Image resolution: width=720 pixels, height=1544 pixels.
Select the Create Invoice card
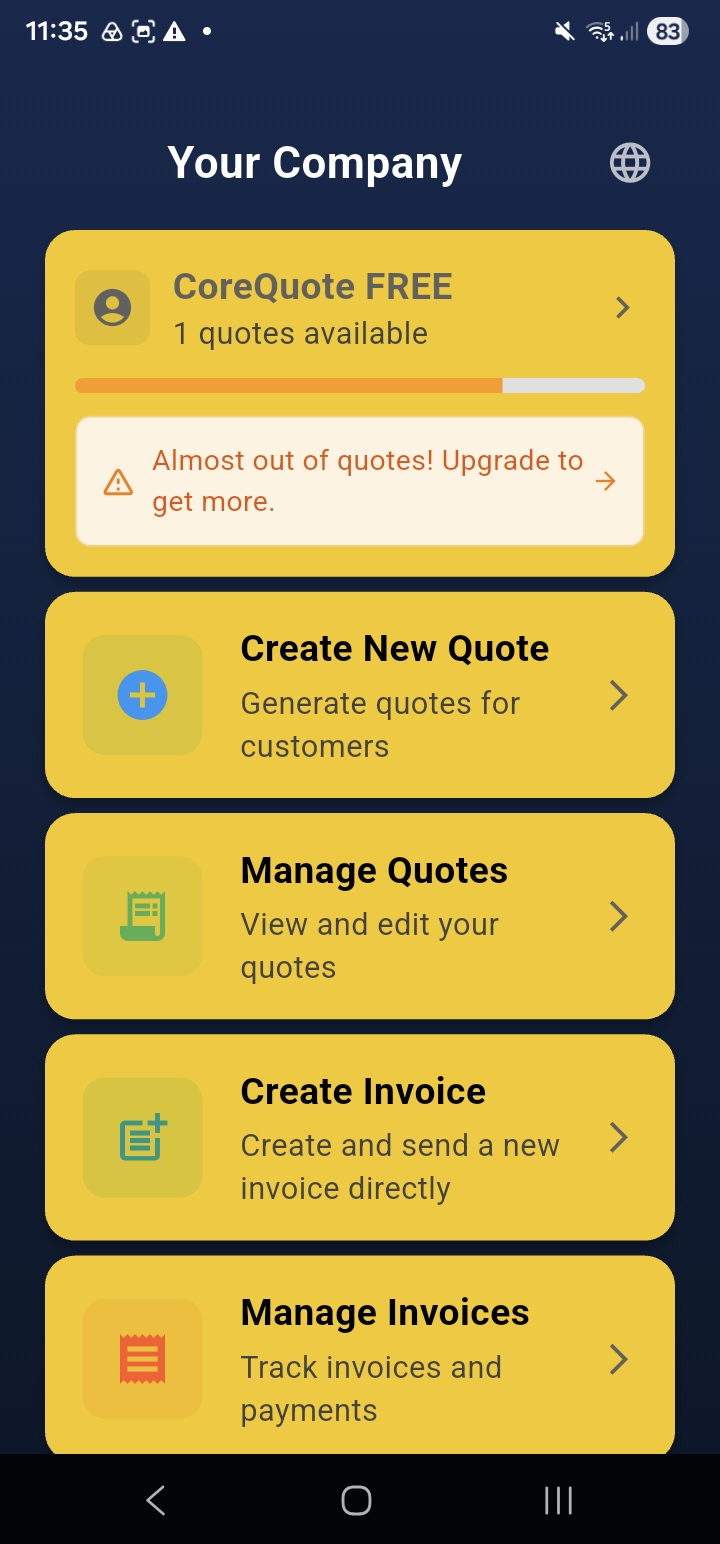[x=360, y=1137]
